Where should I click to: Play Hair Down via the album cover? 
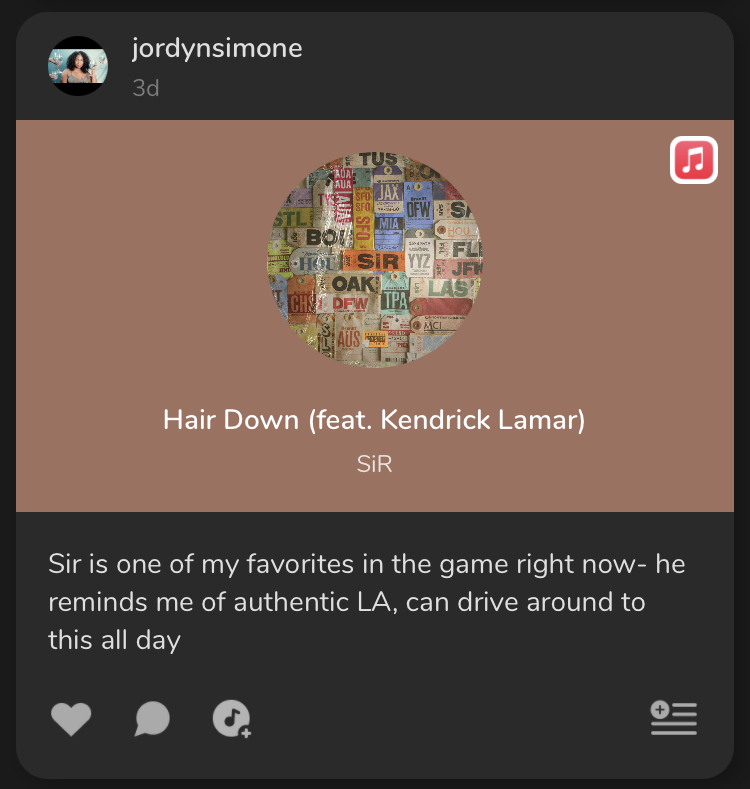(x=375, y=260)
